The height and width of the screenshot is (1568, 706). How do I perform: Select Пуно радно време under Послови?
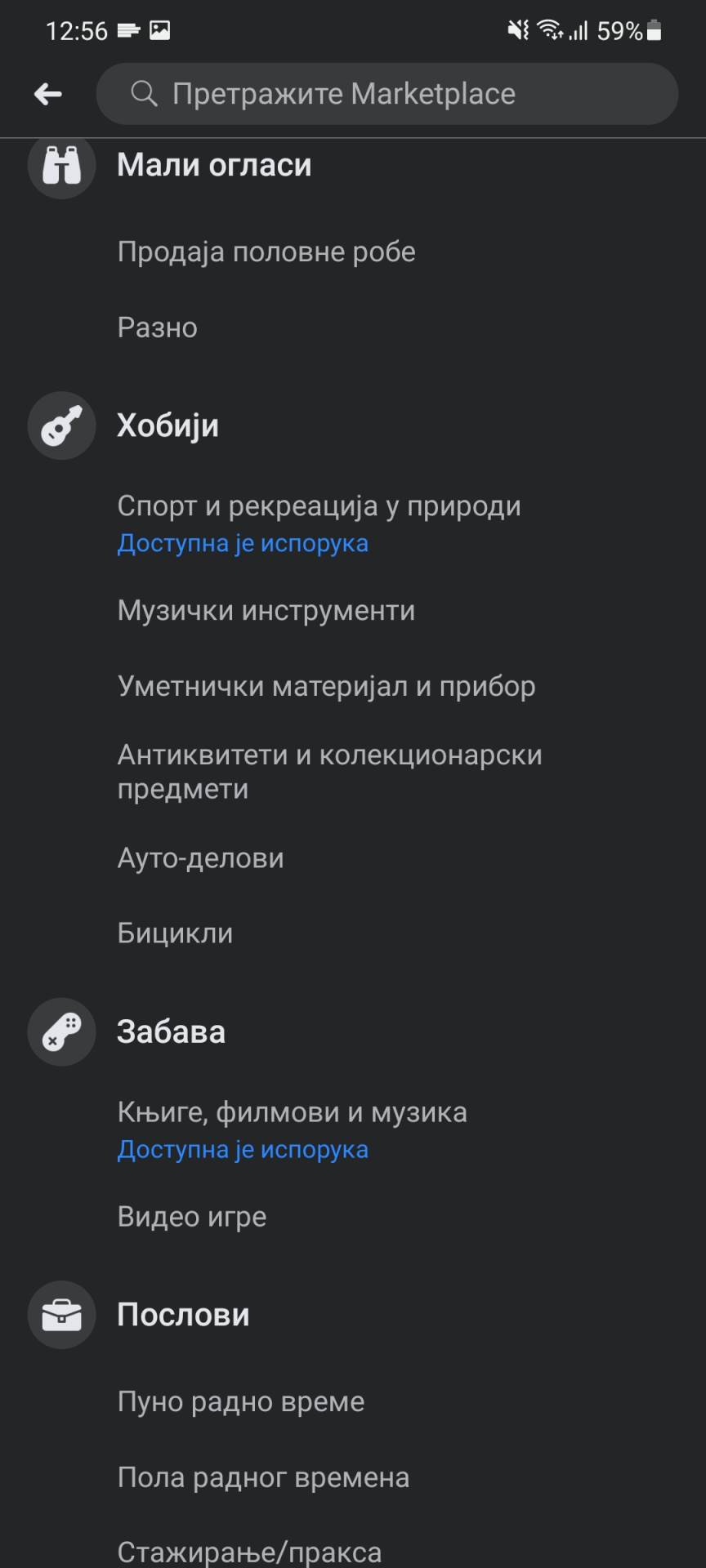pyautogui.click(x=241, y=1401)
